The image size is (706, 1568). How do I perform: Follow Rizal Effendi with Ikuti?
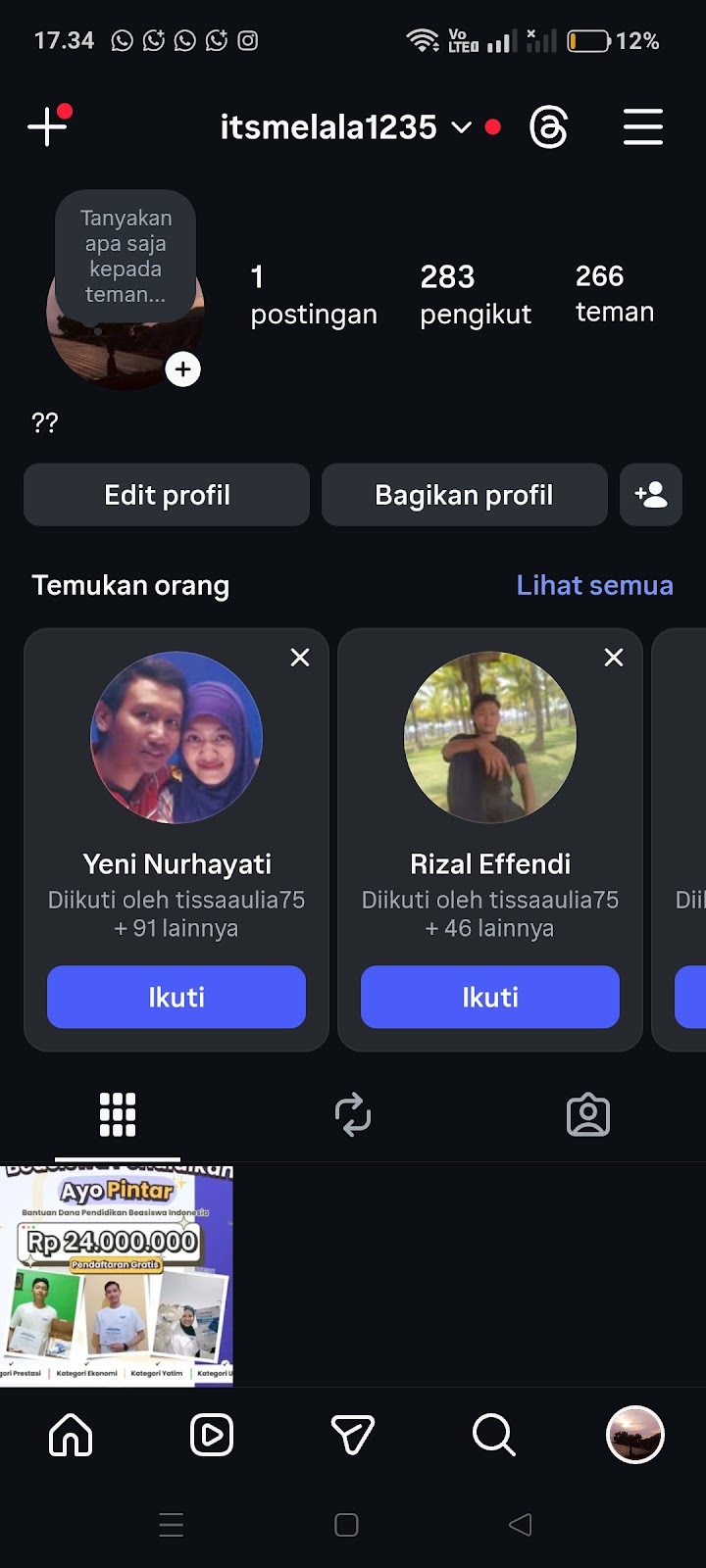pyautogui.click(x=490, y=997)
